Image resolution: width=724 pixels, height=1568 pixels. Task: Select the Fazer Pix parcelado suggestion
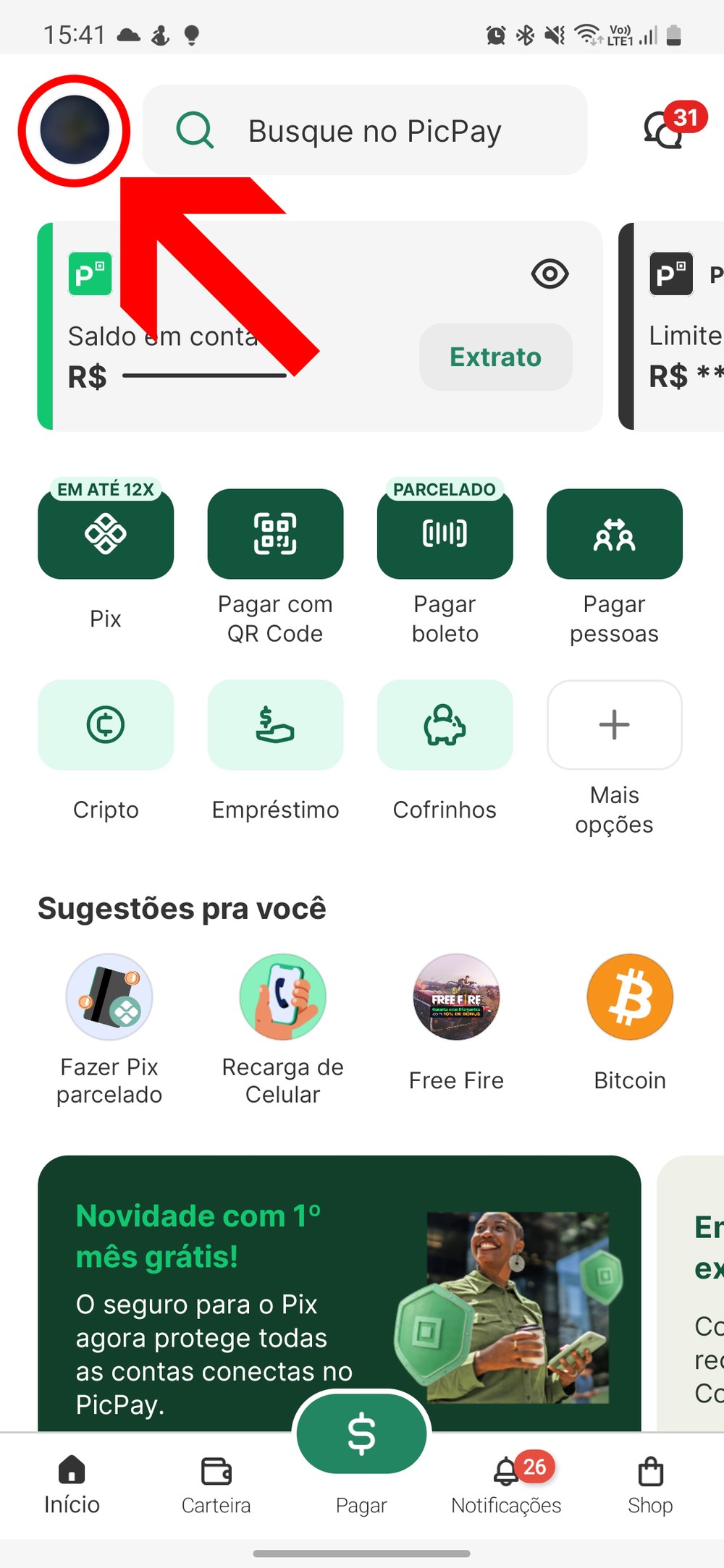pyautogui.click(x=109, y=997)
